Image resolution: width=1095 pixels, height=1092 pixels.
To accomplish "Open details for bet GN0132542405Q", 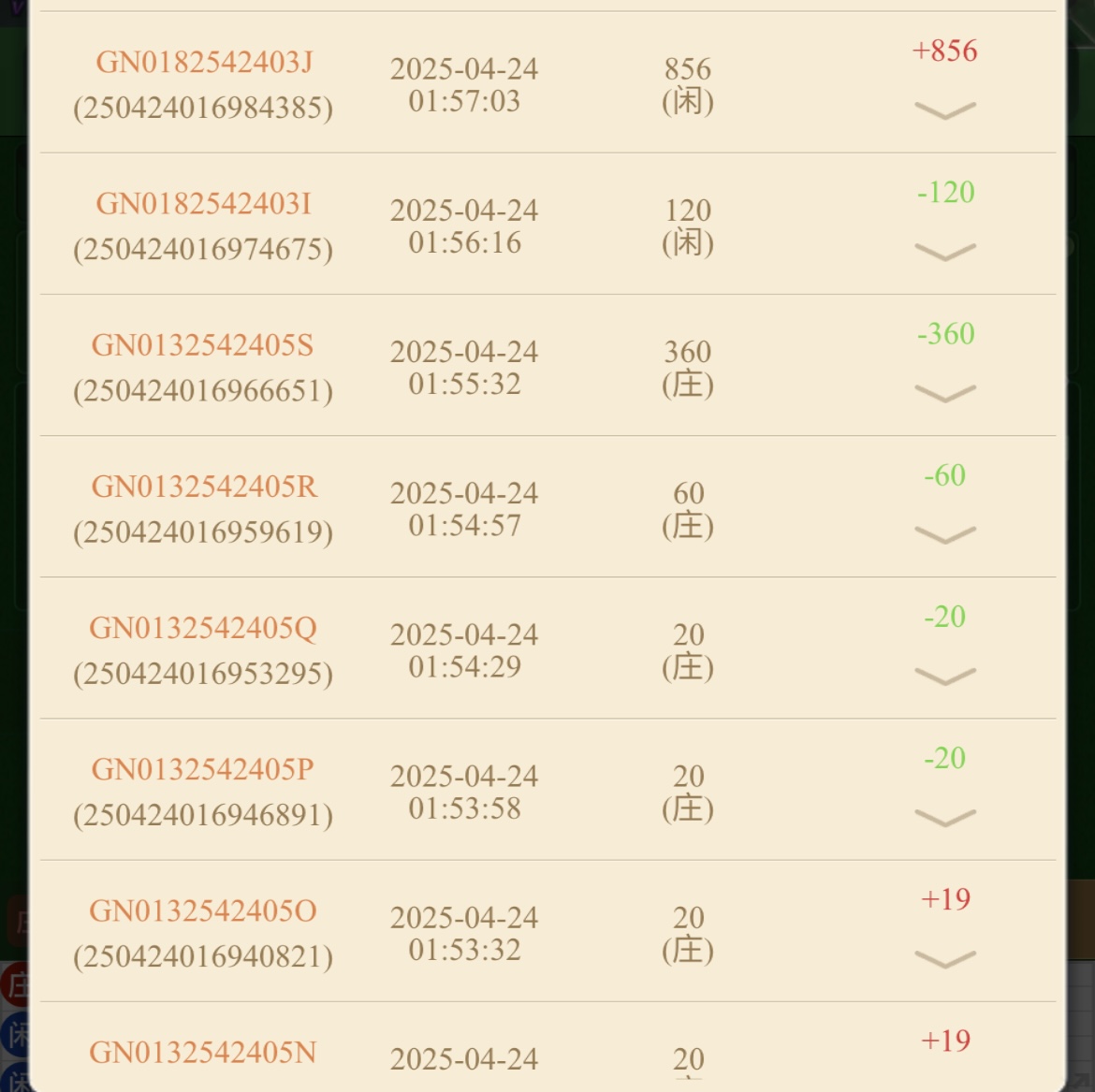I will point(944,677).
